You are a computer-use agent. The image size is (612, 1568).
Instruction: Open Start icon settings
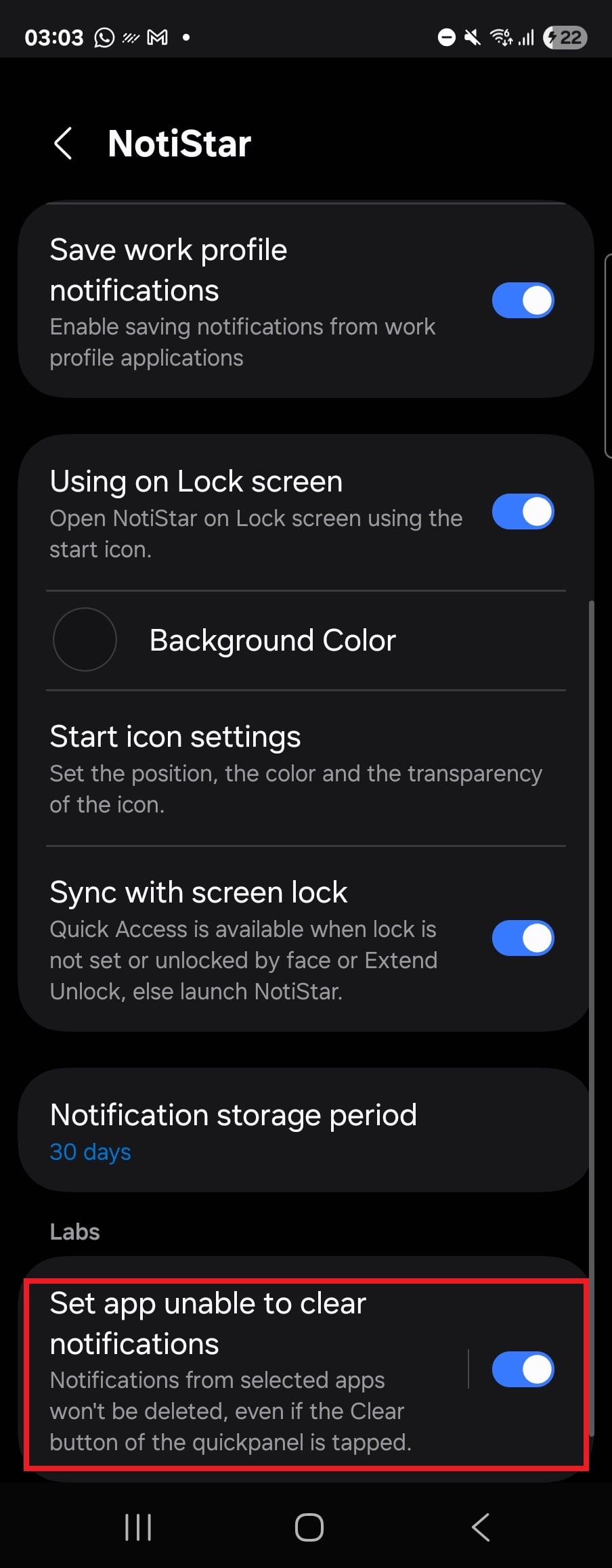coord(305,768)
